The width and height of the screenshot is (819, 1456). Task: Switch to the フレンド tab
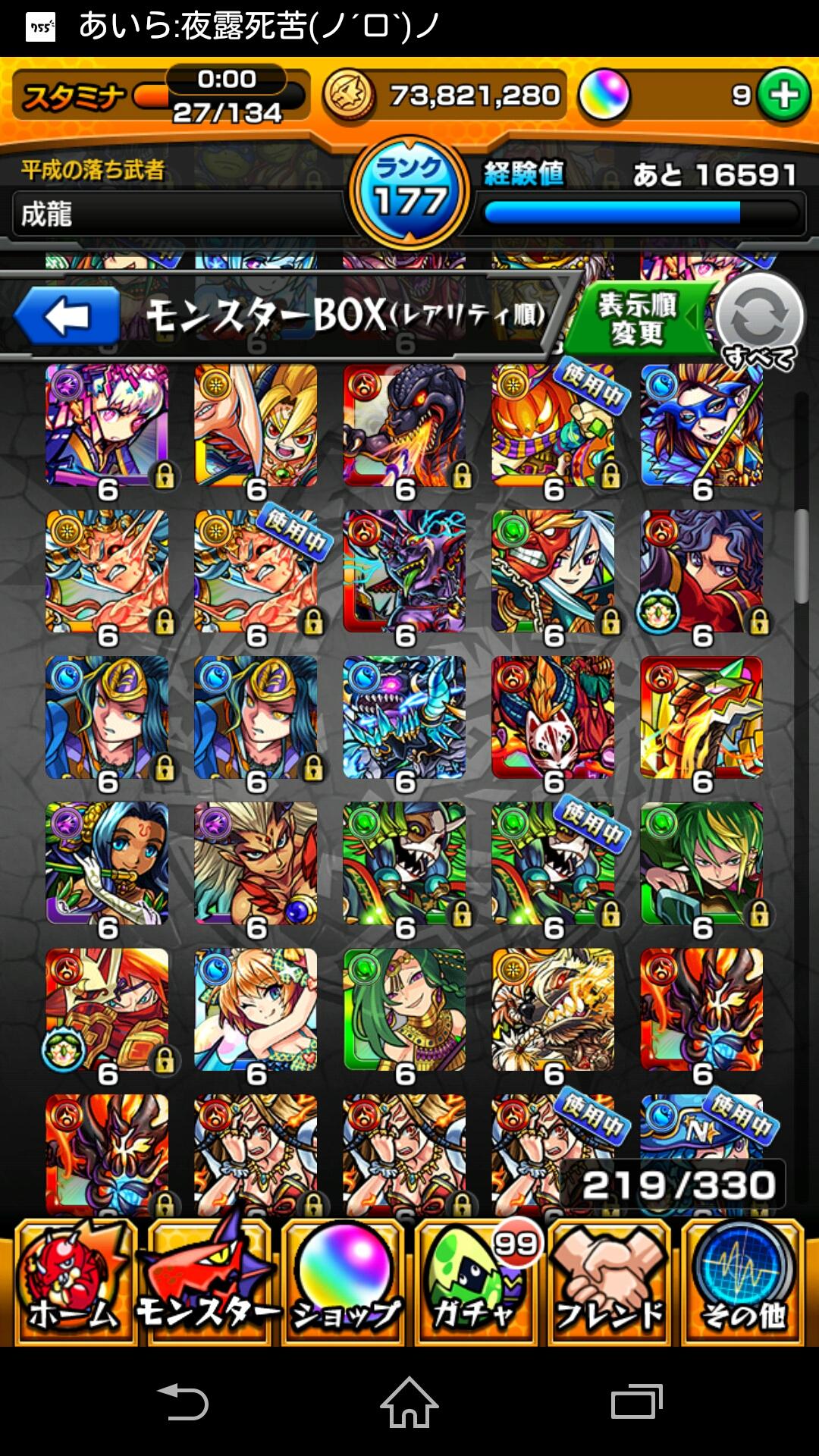(610, 1283)
